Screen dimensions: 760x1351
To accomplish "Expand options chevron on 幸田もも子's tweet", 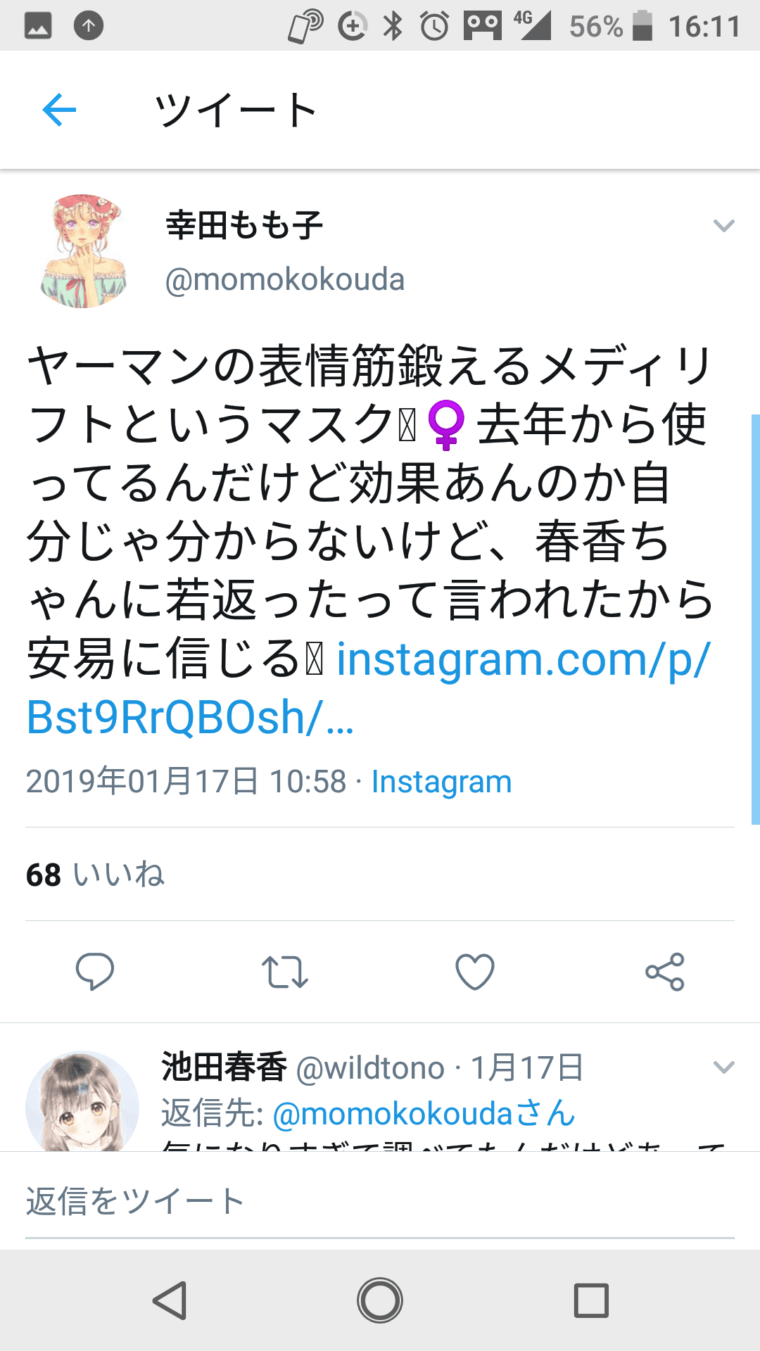I will tap(723, 226).
